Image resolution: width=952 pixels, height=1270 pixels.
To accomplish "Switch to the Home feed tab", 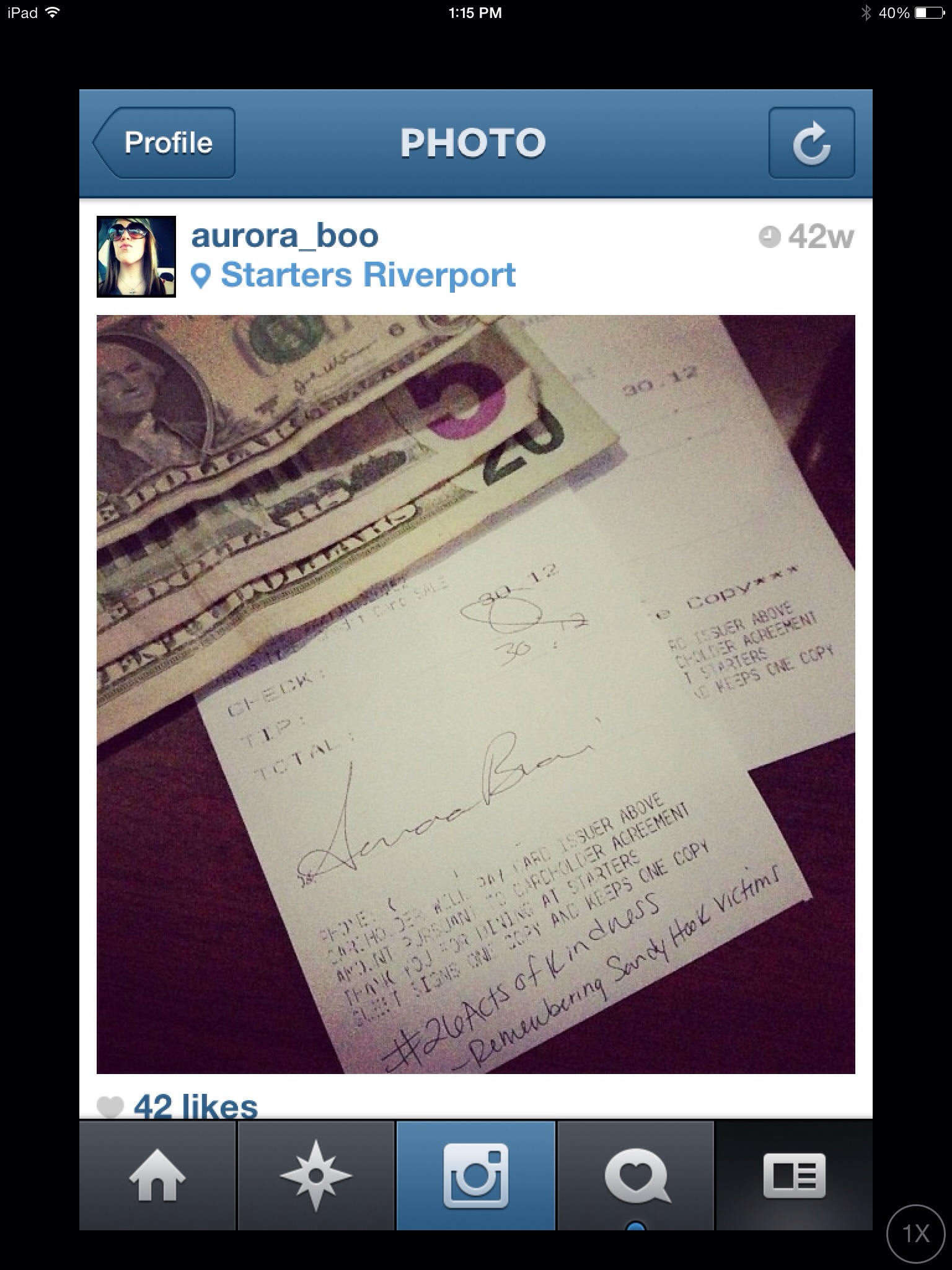I will 157,1176.
